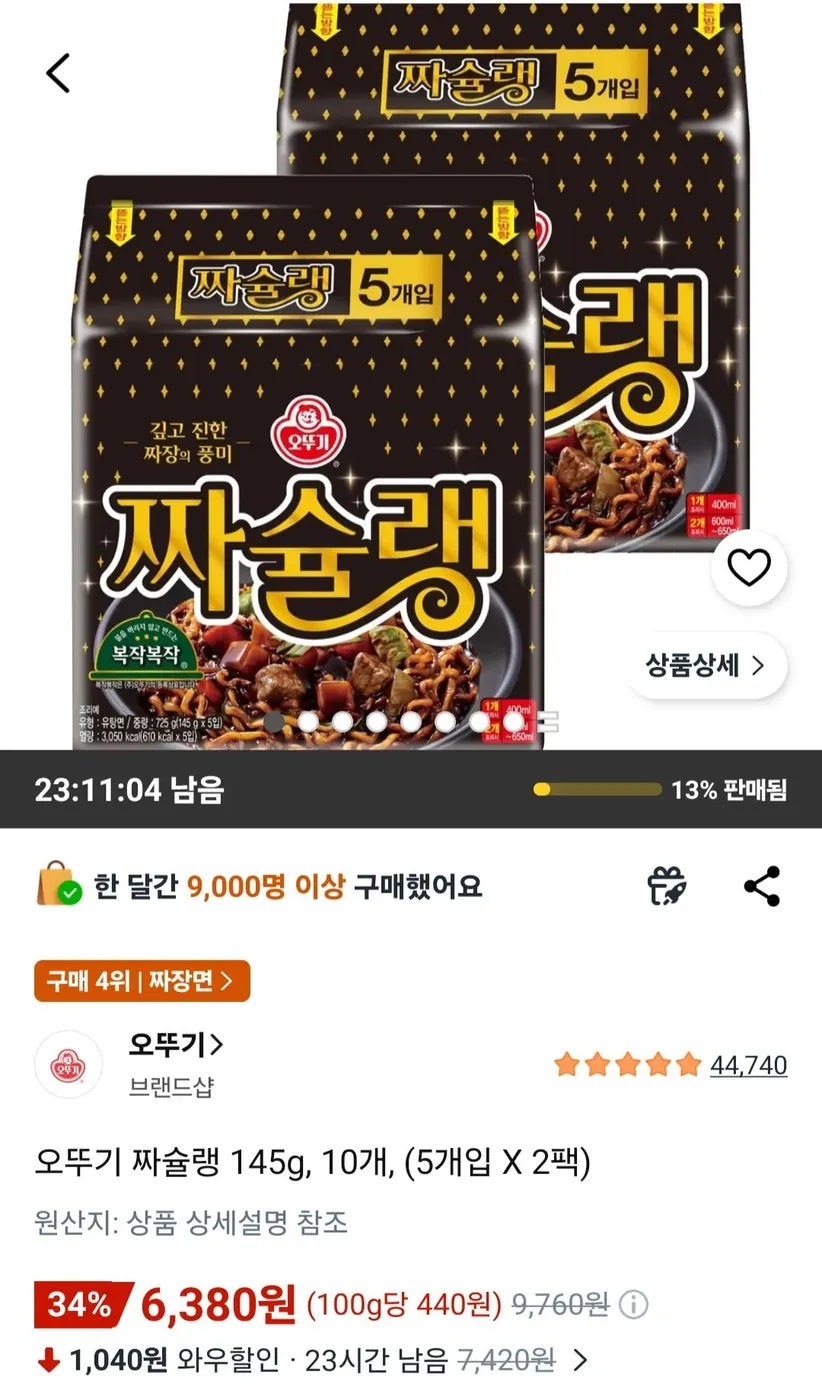Toggle the heart wishlist button

[x=750, y=566]
